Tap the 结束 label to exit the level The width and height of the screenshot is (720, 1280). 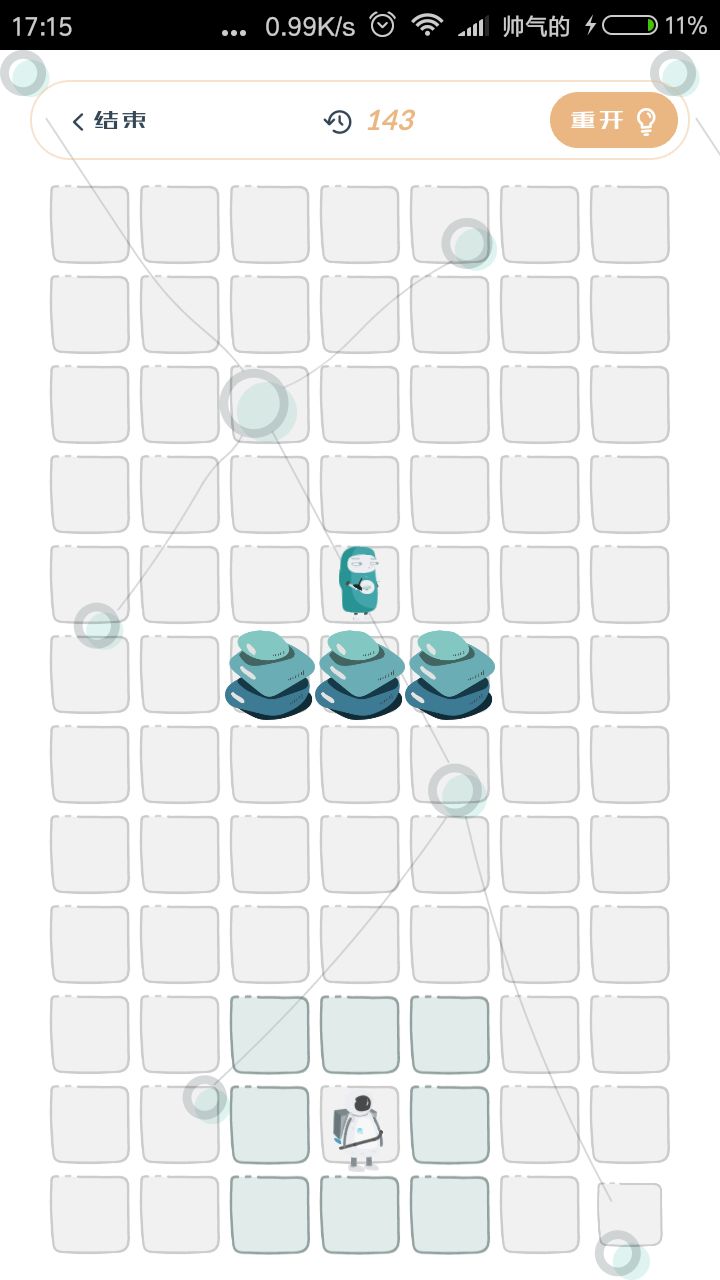tap(120, 120)
